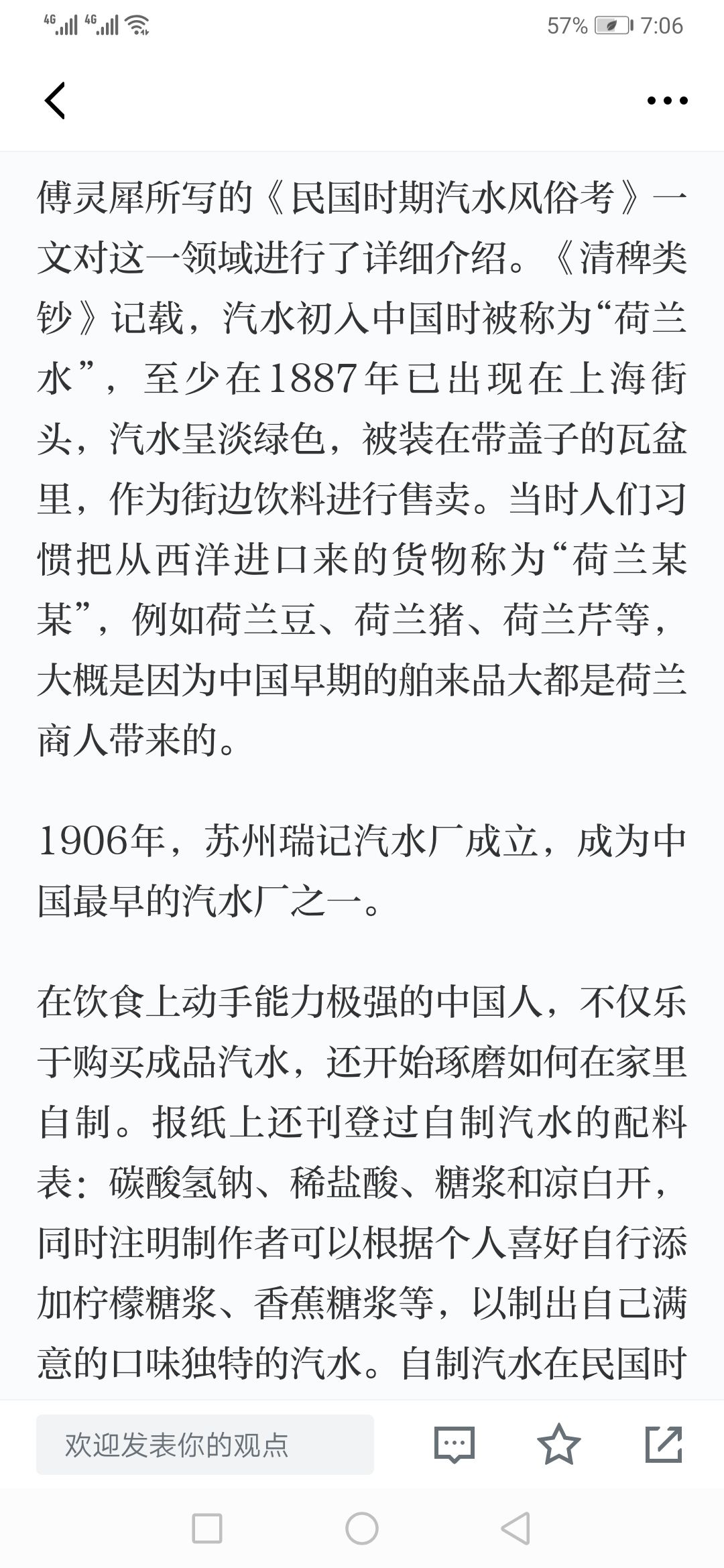Share the article via the share icon
This screenshot has width=724, height=1568.
[664, 1444]
